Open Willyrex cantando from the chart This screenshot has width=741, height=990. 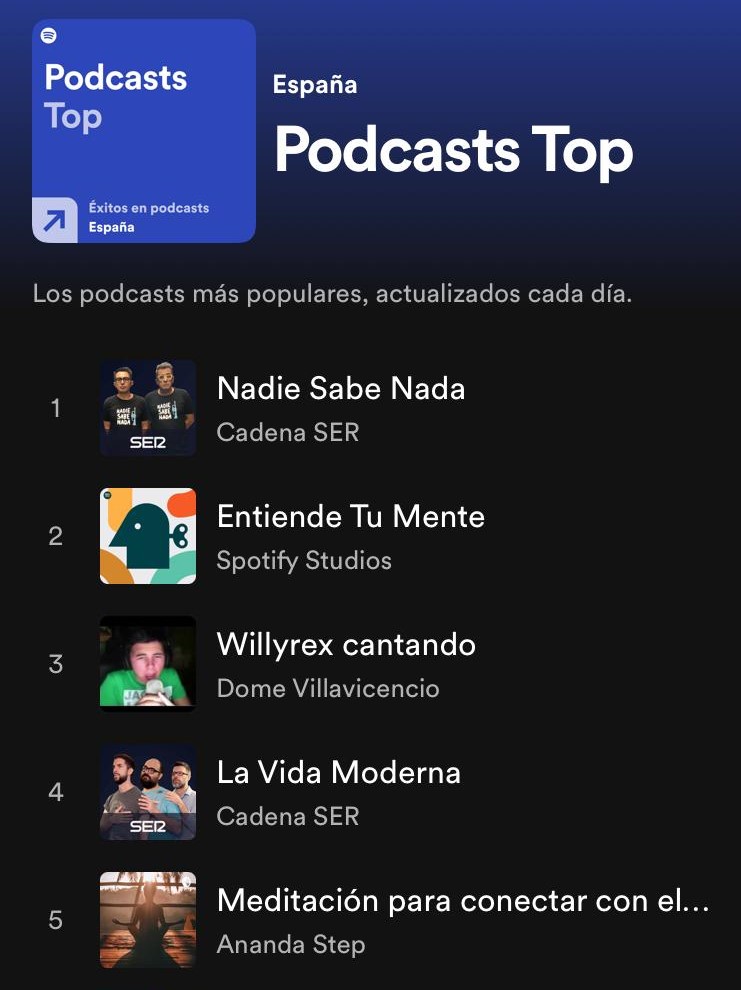pos(346,645)
